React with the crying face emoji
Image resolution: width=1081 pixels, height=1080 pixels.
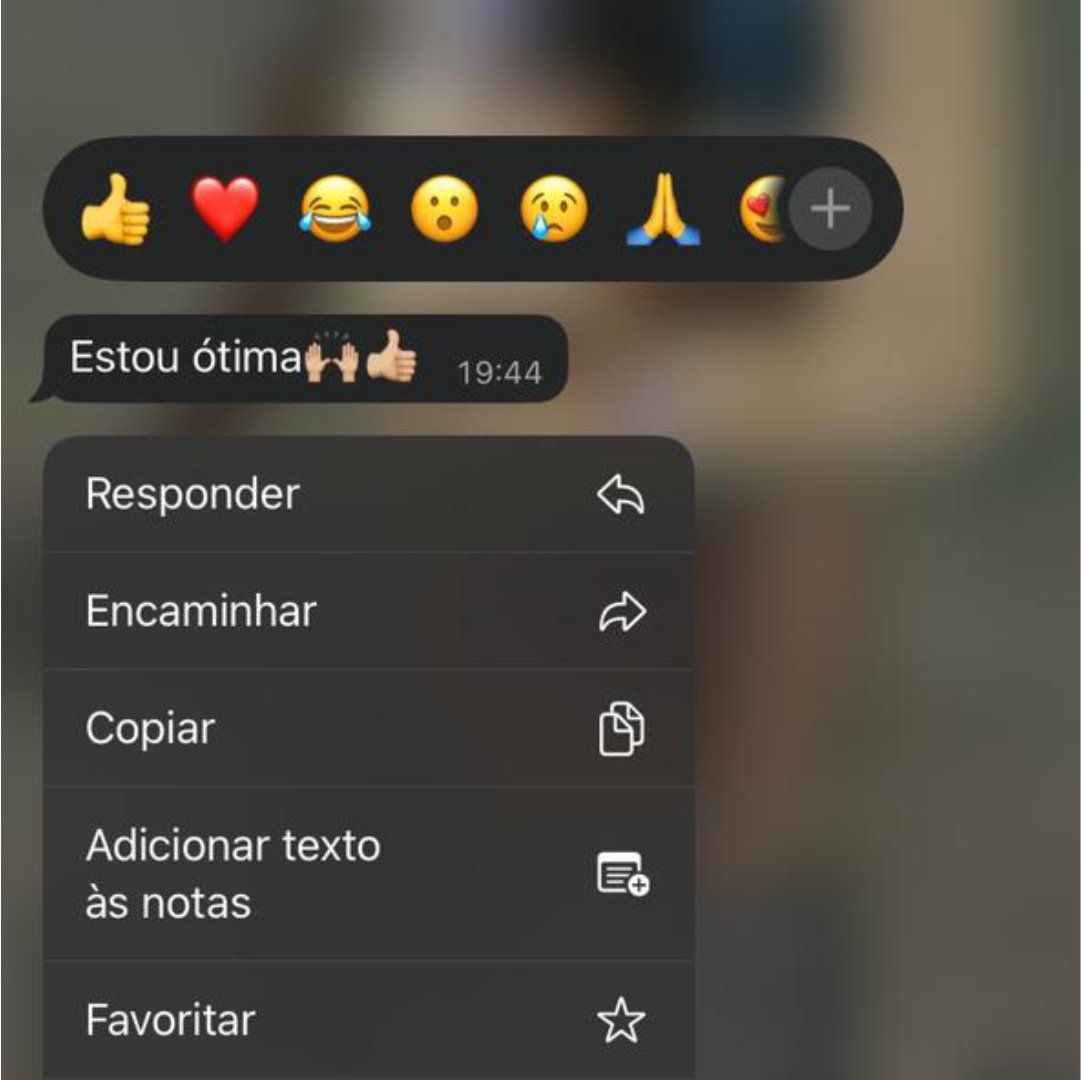[553, 210]
